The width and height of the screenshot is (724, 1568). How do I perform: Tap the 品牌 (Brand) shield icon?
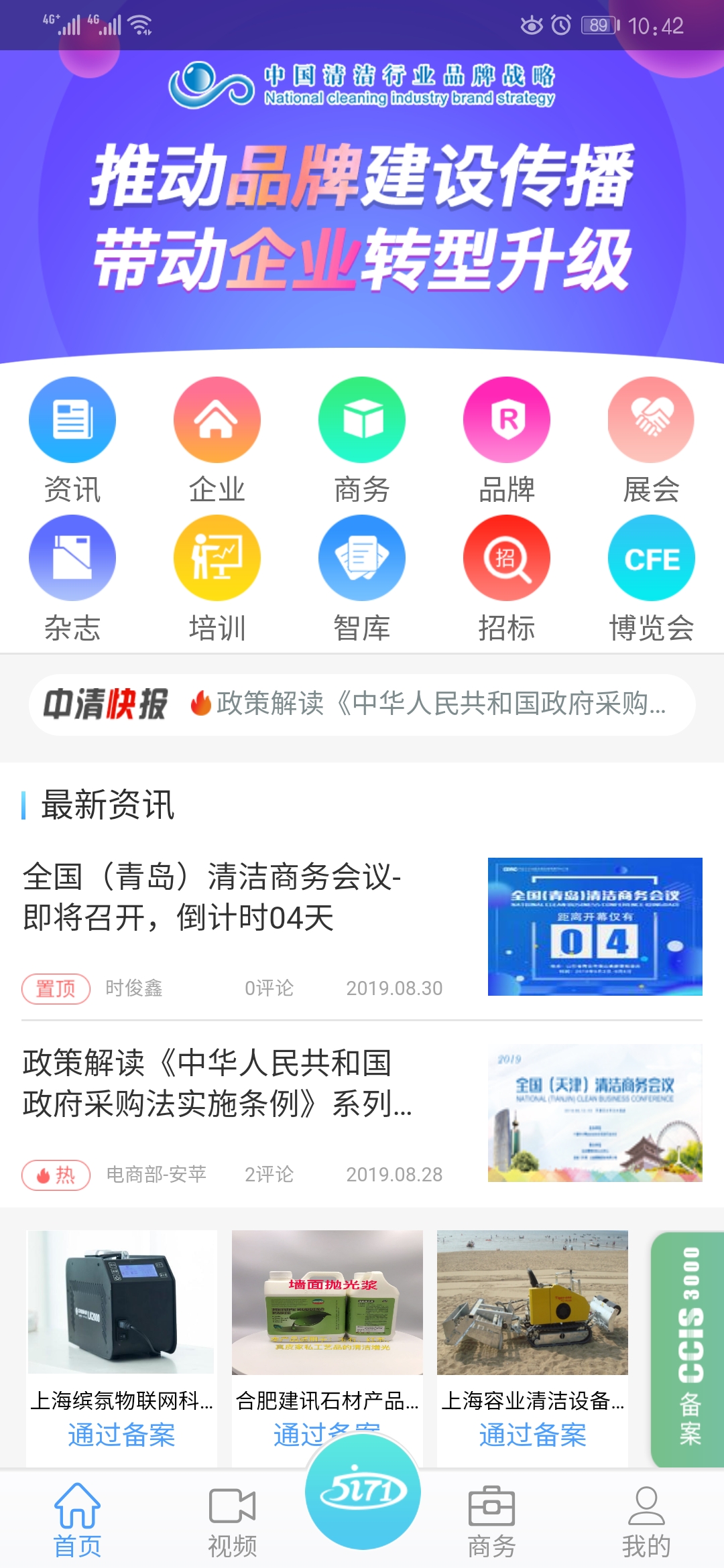(x=506, y=419)
